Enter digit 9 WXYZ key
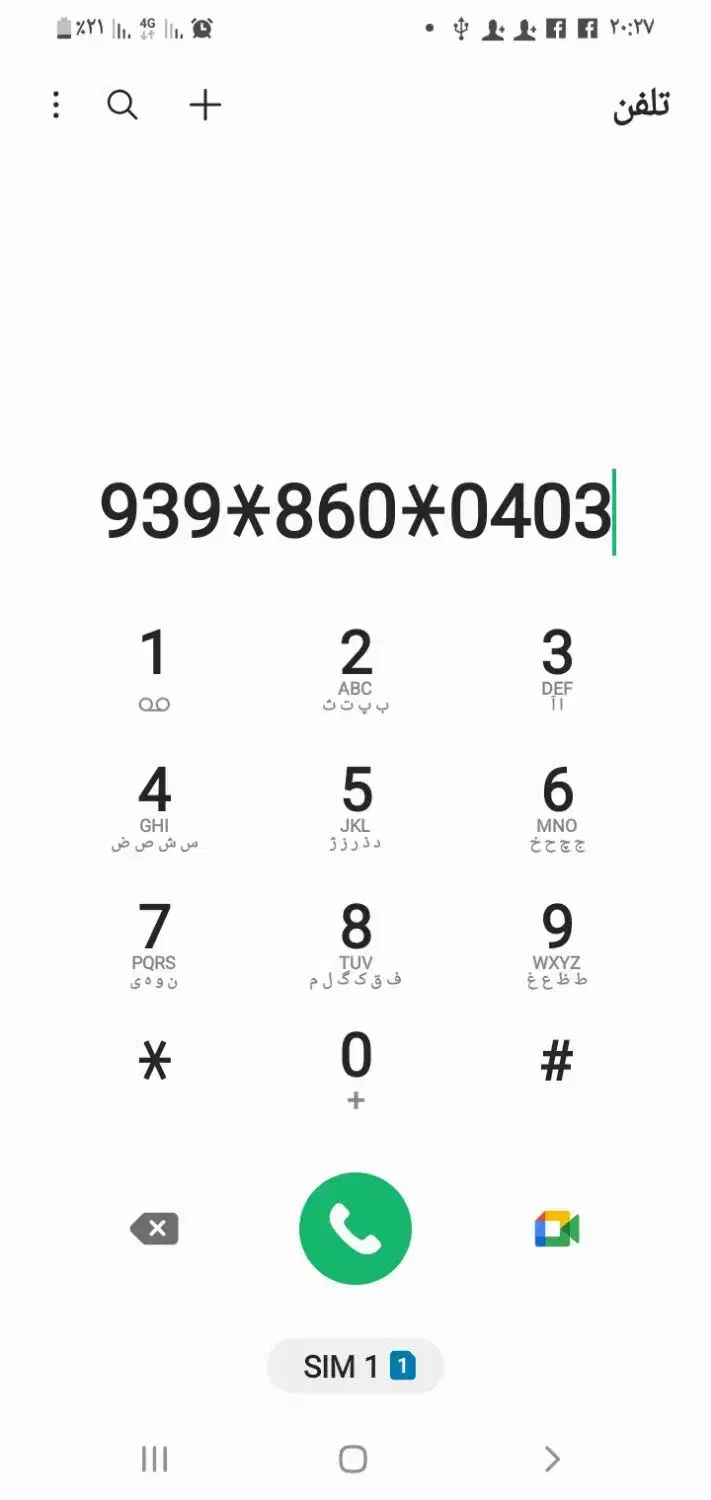 [x=557, y=944]
